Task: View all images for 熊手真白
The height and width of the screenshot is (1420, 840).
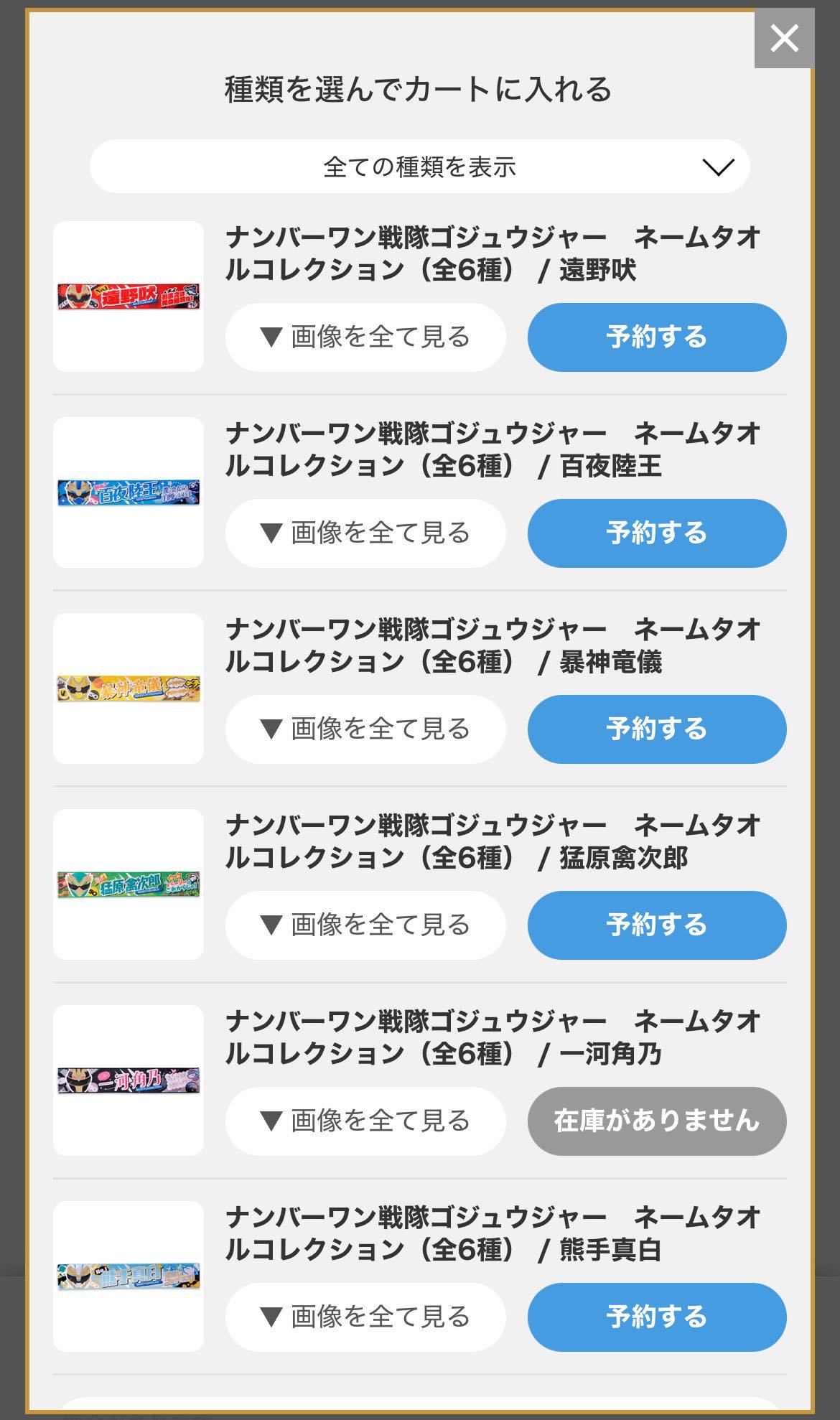Action: point(365,1317)
